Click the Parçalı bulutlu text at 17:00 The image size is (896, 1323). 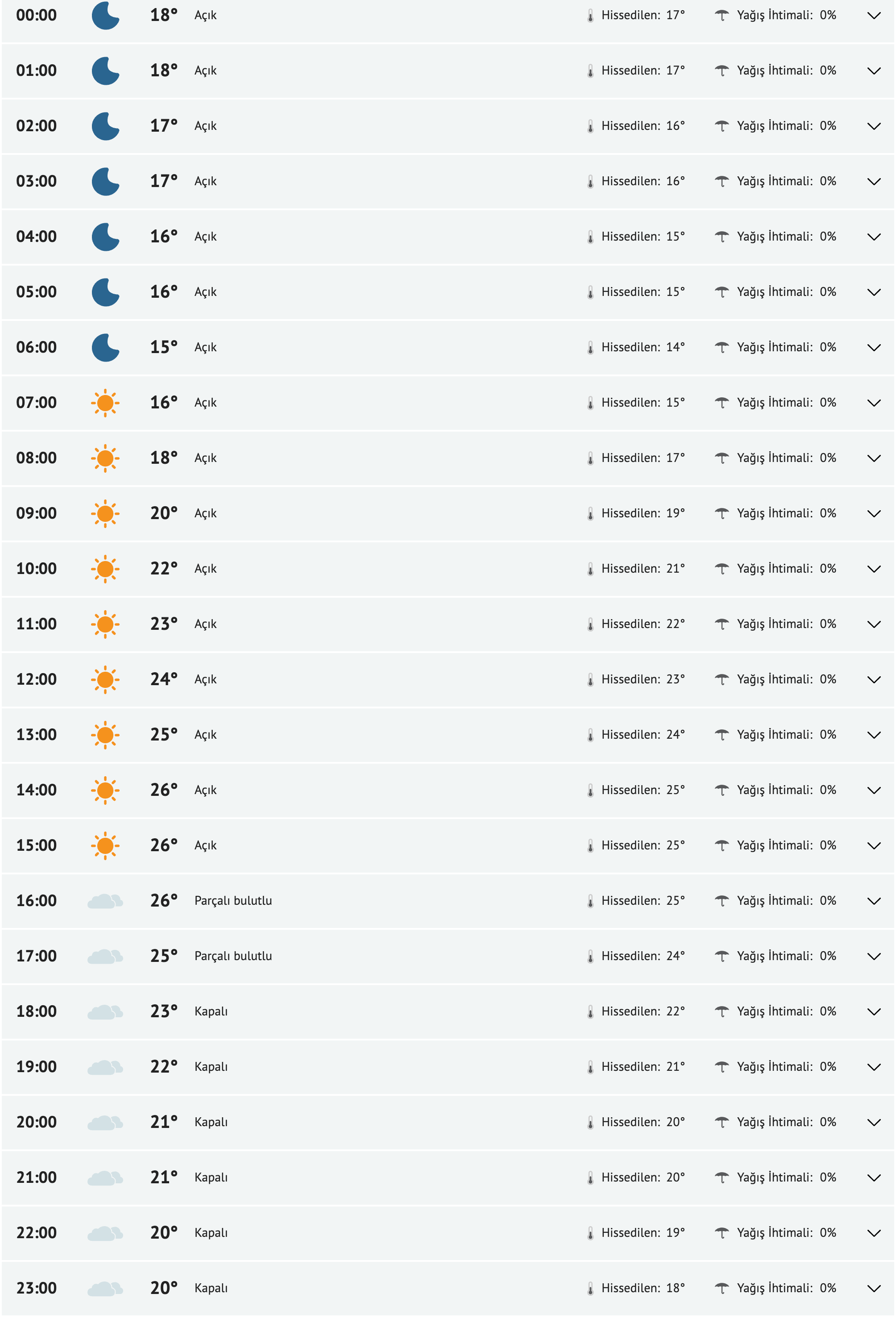pos(233,955)
